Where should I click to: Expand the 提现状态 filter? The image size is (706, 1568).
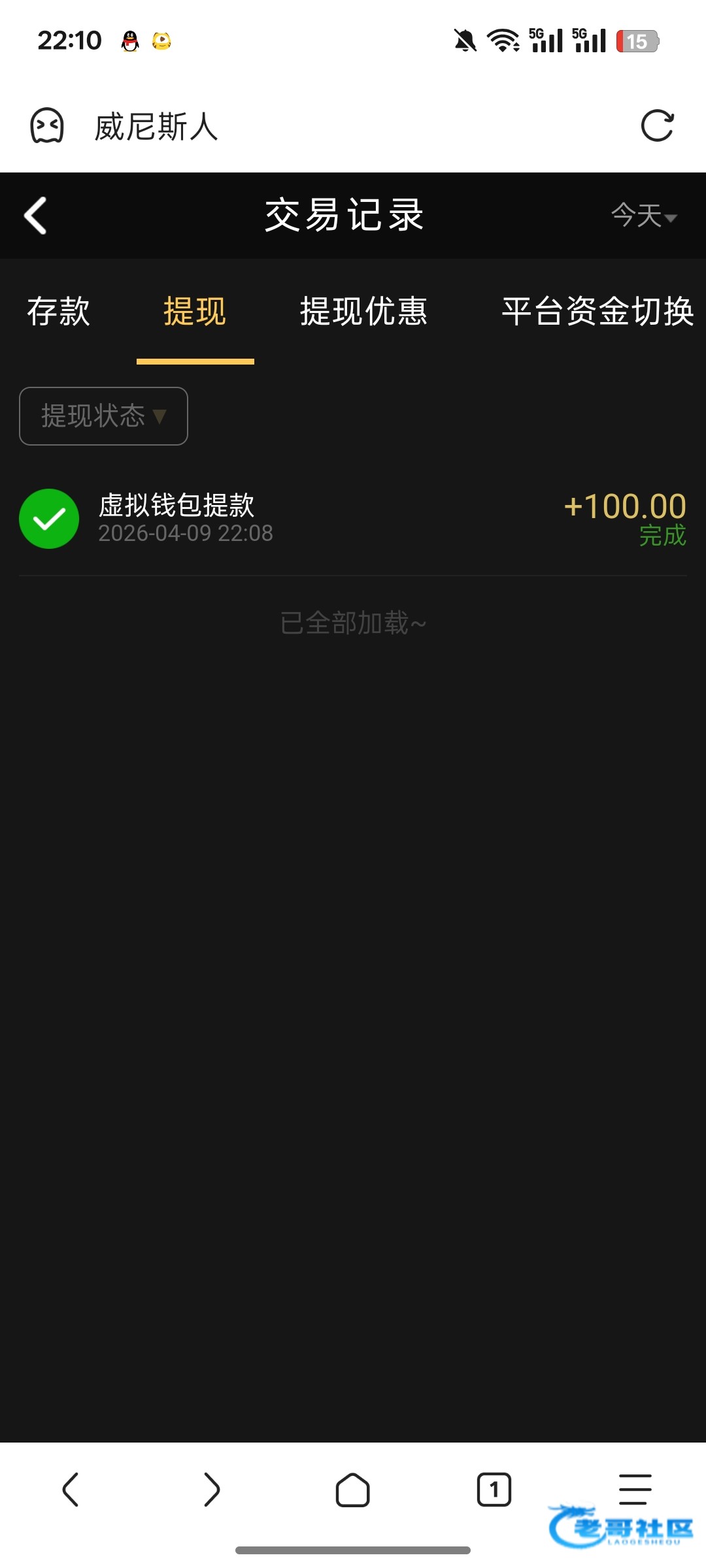pyautogui.click(x=103, y=416)
